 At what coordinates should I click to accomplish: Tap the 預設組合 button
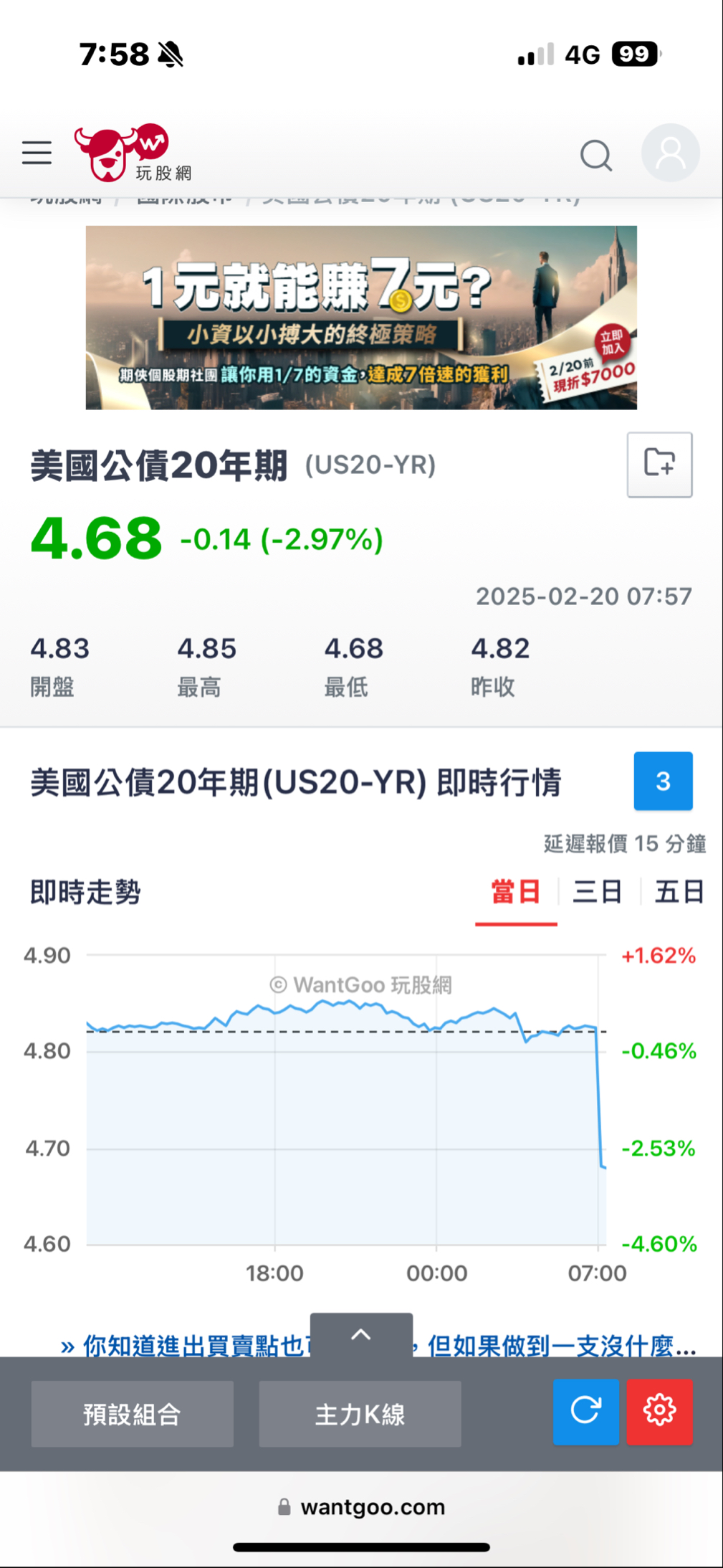[x=132, y=1414]
